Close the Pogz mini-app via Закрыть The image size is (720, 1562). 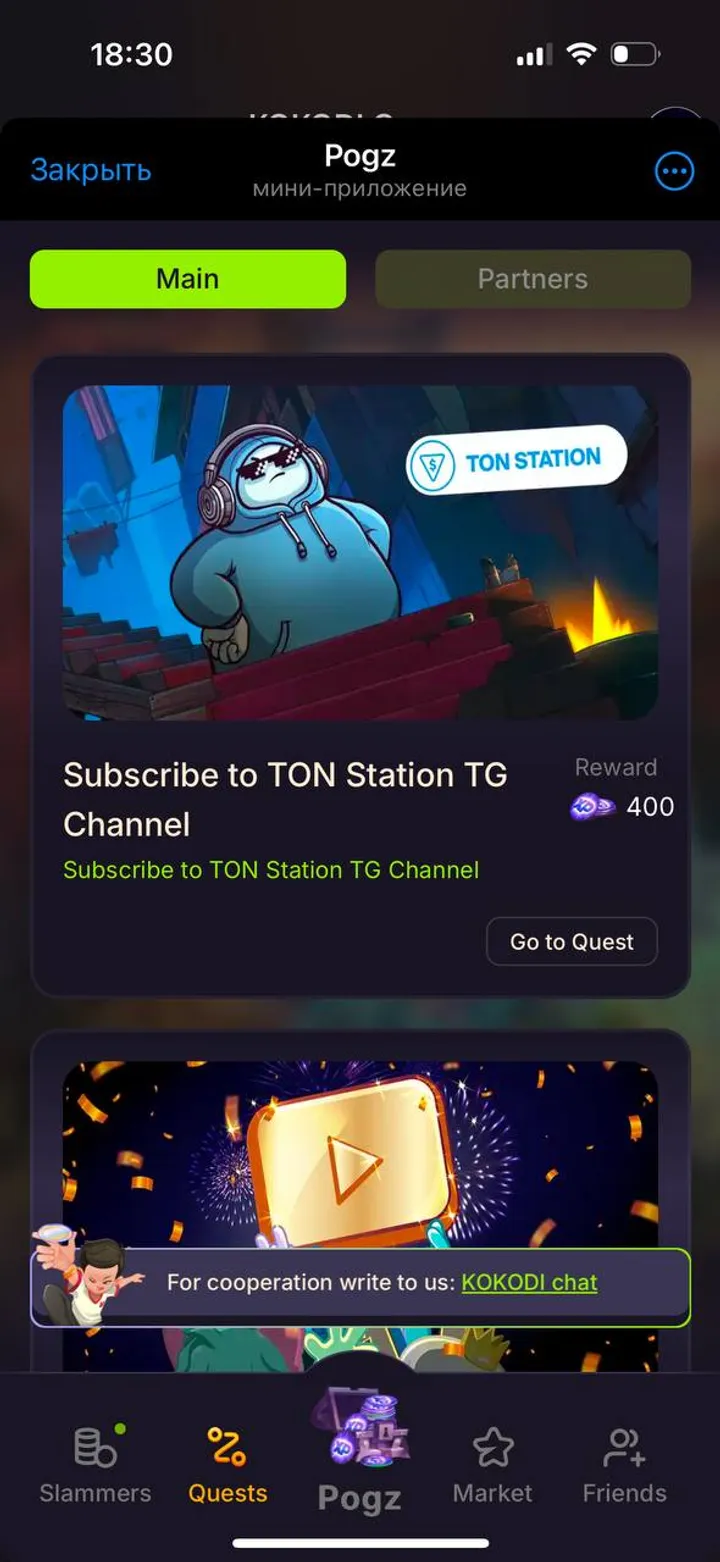tap(91, 170)
